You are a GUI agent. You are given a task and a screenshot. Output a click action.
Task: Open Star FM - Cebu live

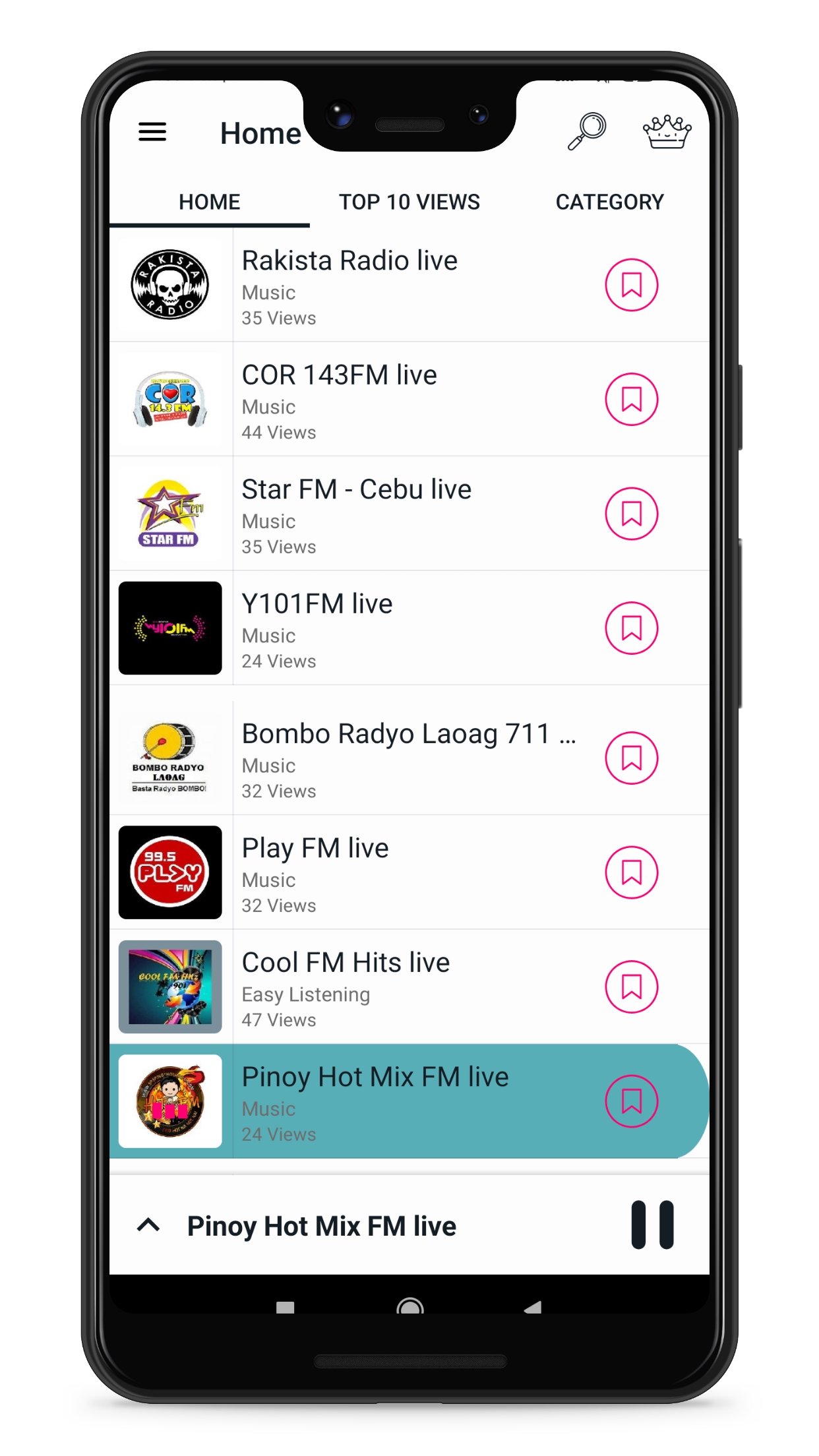point(356,514)
